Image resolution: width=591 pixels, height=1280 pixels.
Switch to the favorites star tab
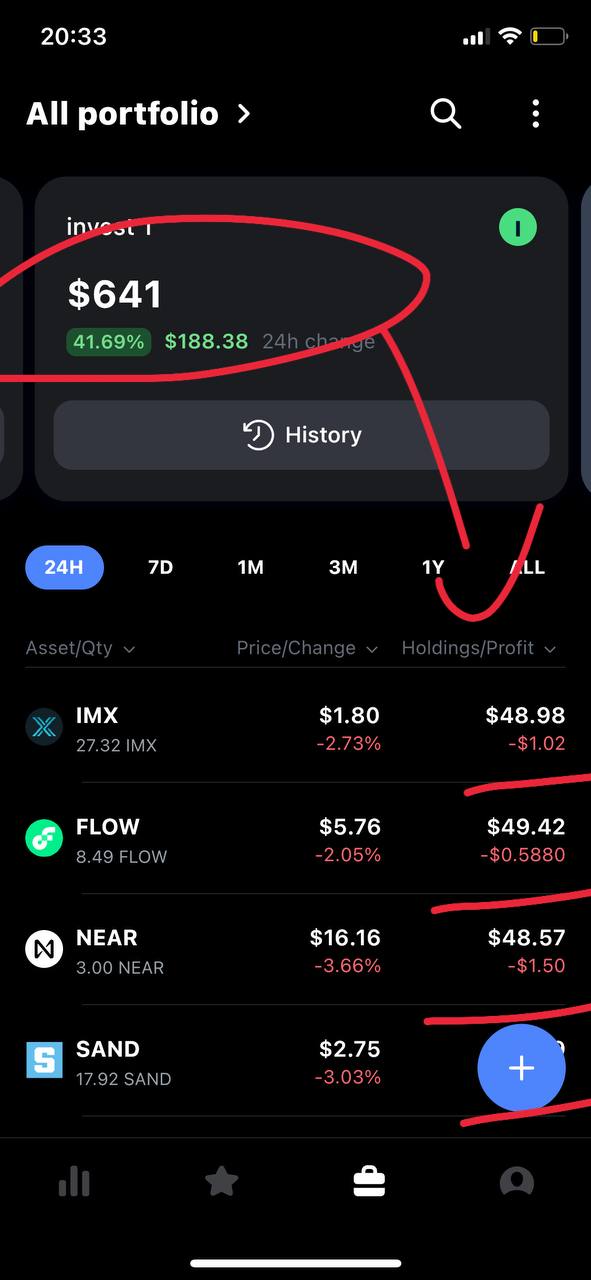pos(221,1183)
